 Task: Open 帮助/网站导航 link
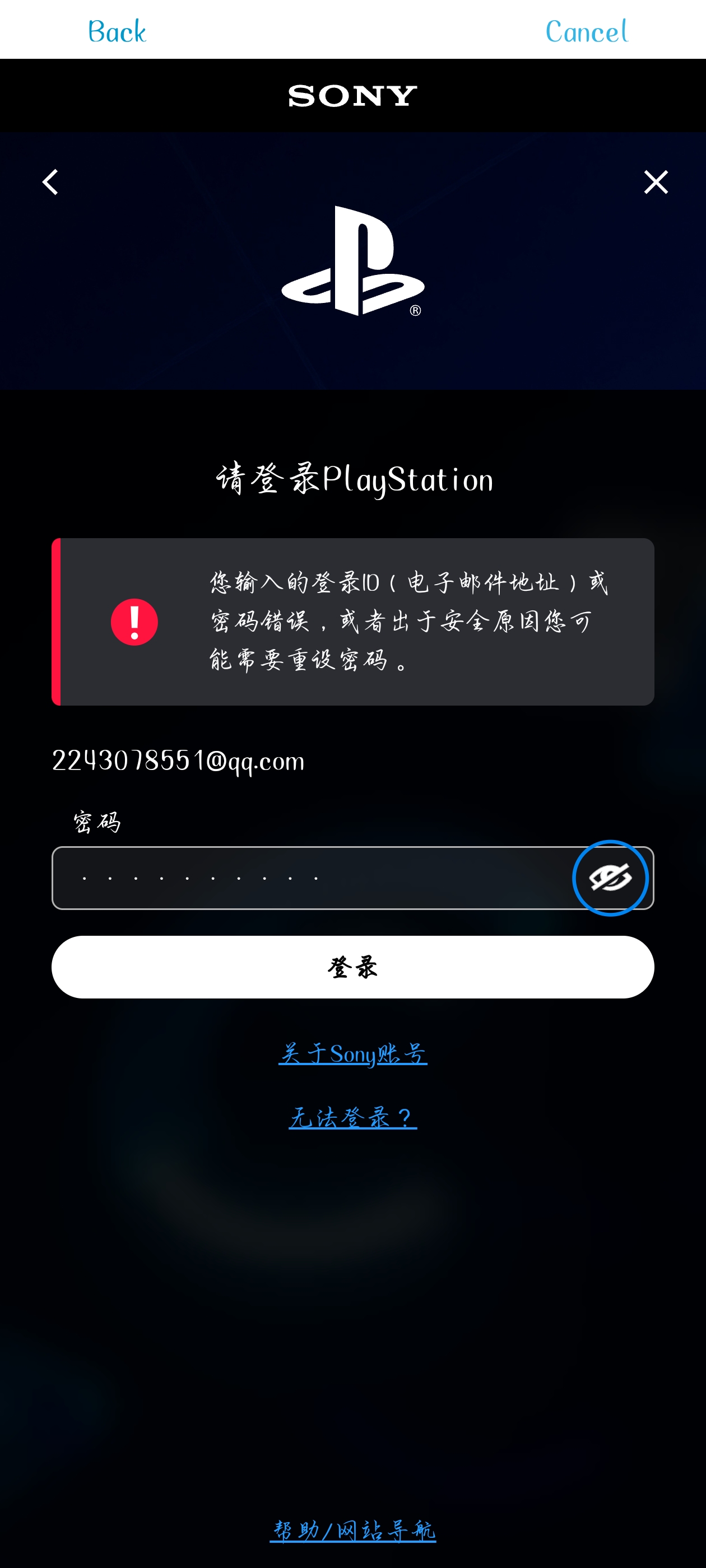[352, 1530]
